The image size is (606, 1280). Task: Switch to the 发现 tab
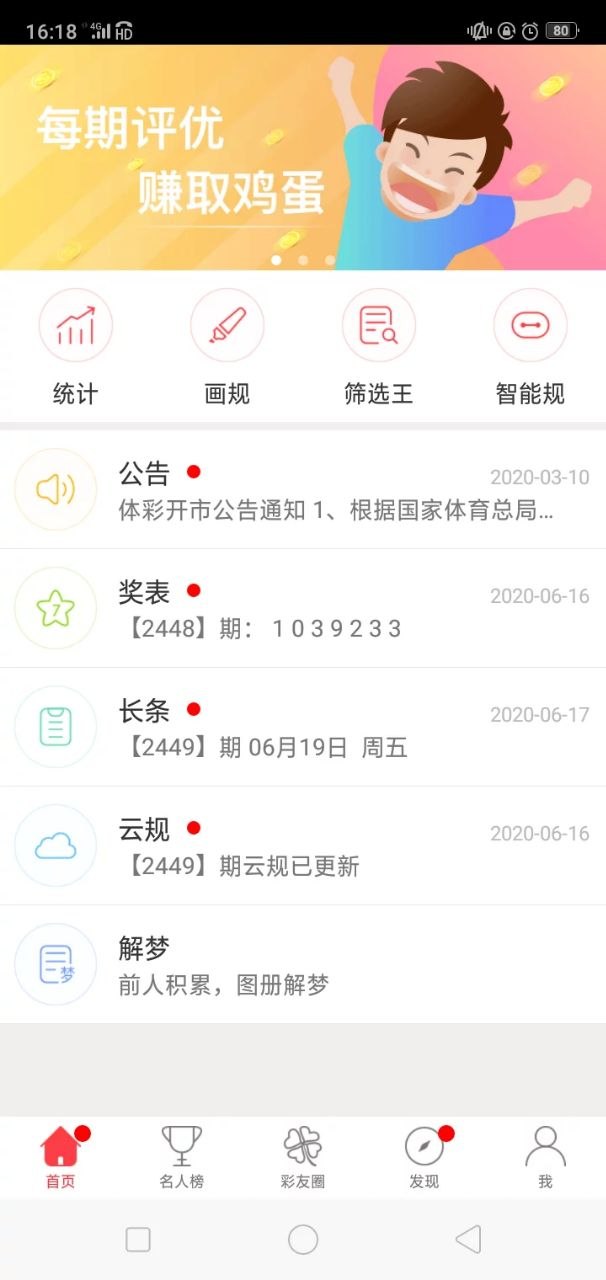pyautogui.click(x=424, y=1157)
